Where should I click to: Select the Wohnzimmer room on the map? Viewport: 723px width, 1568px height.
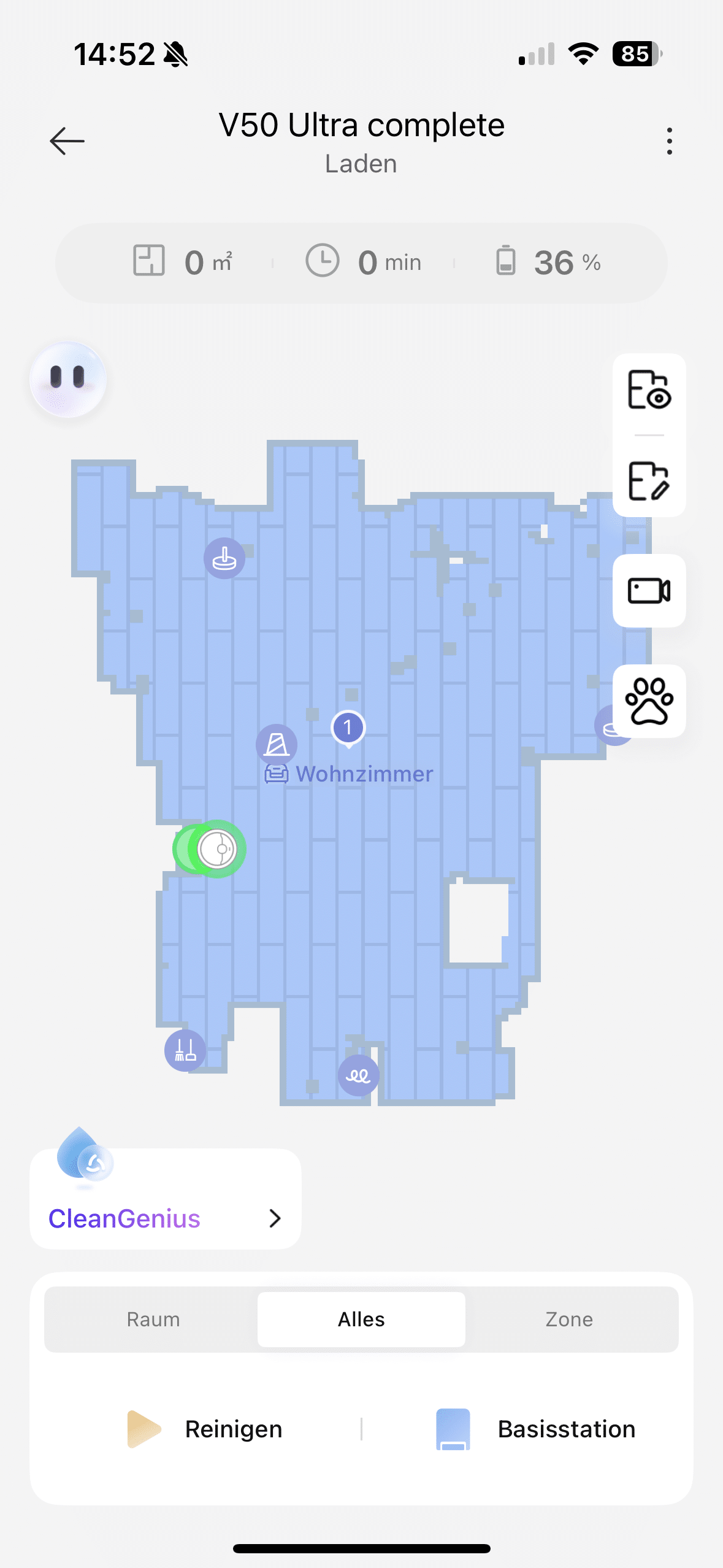364,774
